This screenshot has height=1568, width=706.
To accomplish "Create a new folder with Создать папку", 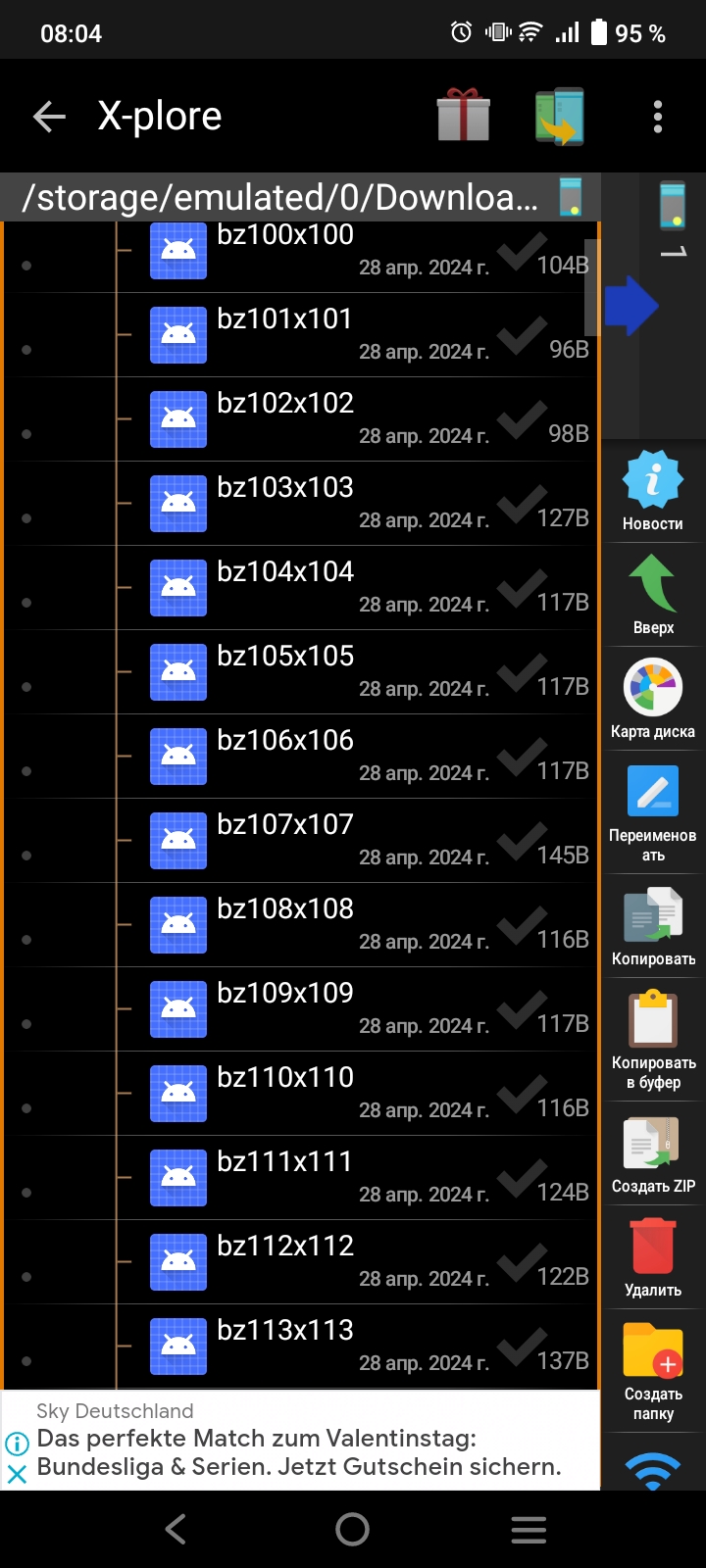I will coord(652,1370).
